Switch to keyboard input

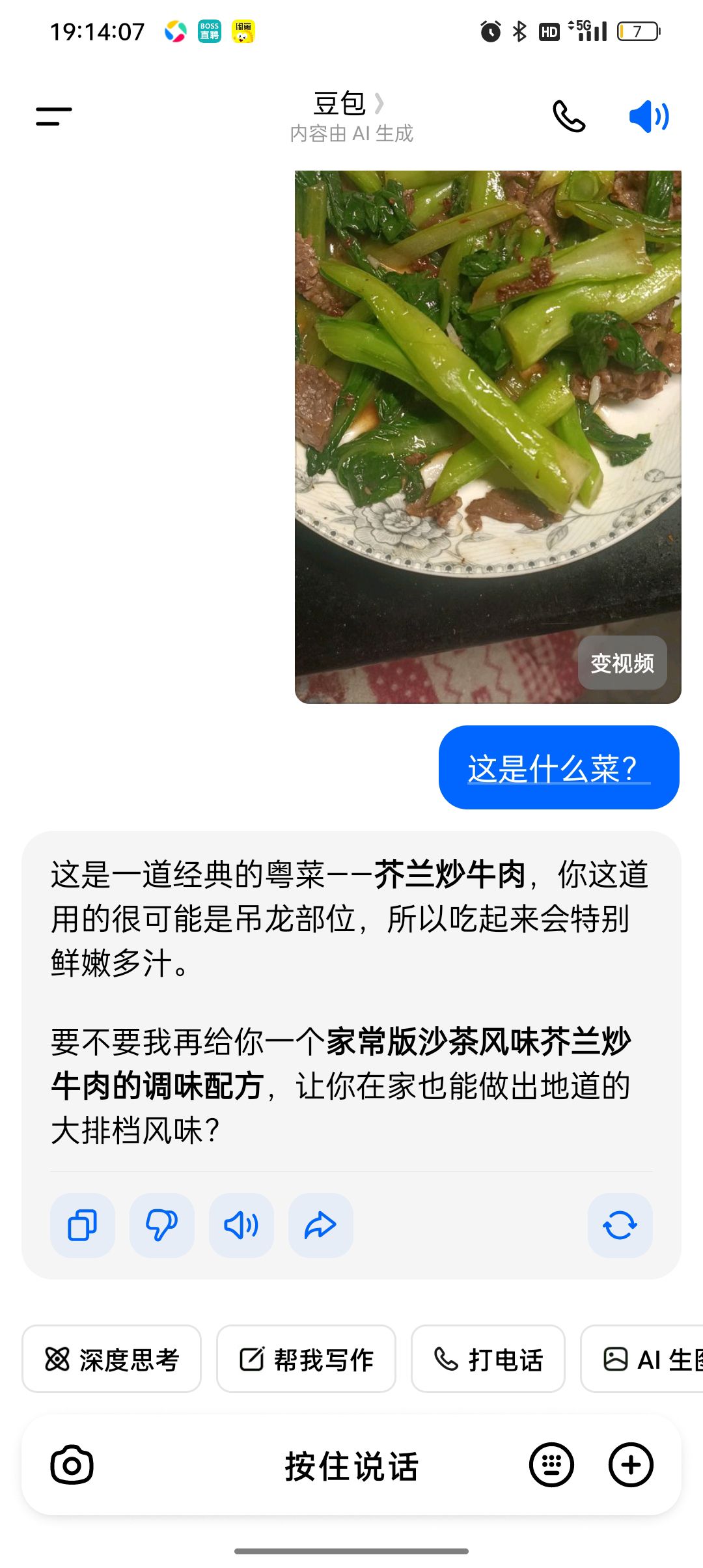551,1465
